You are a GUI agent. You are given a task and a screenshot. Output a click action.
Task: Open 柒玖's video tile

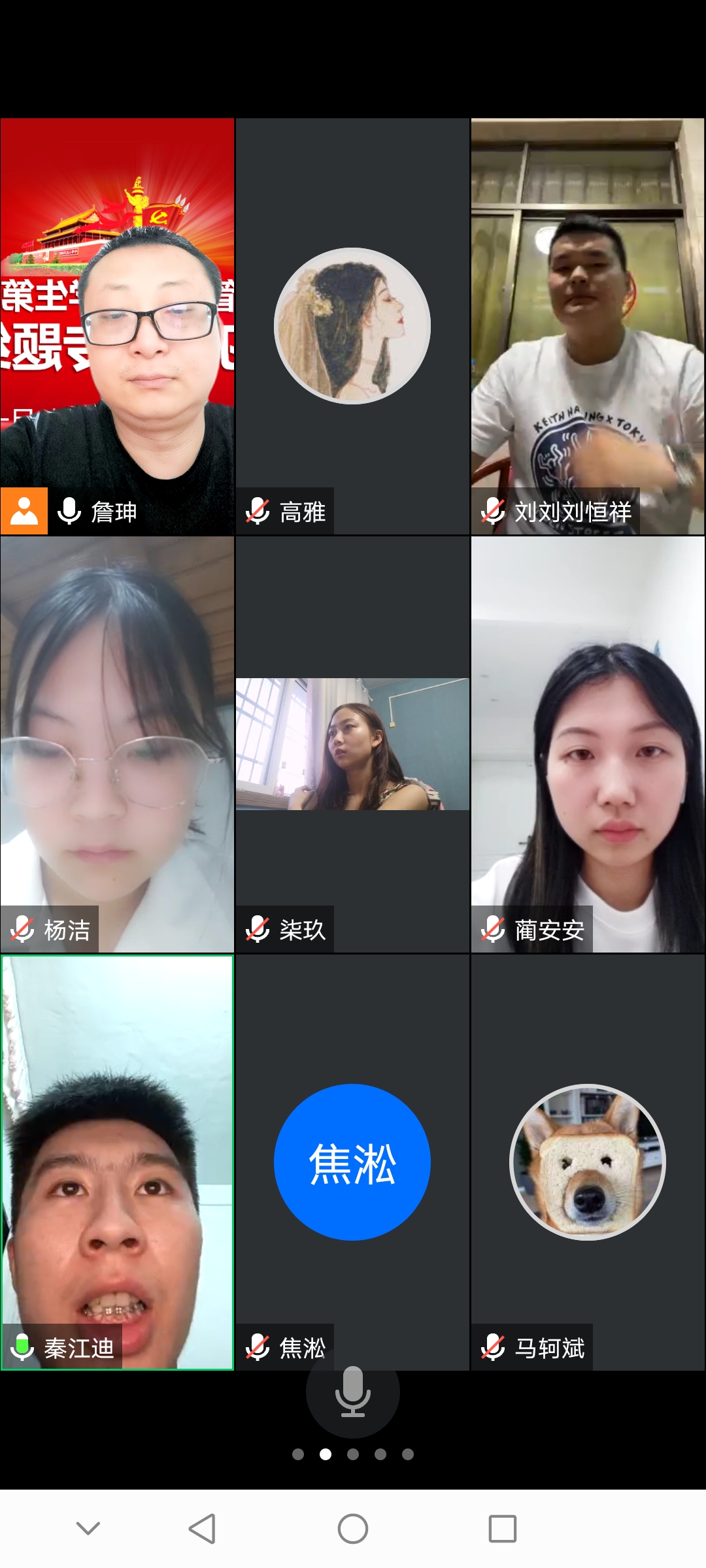[352, 745]
